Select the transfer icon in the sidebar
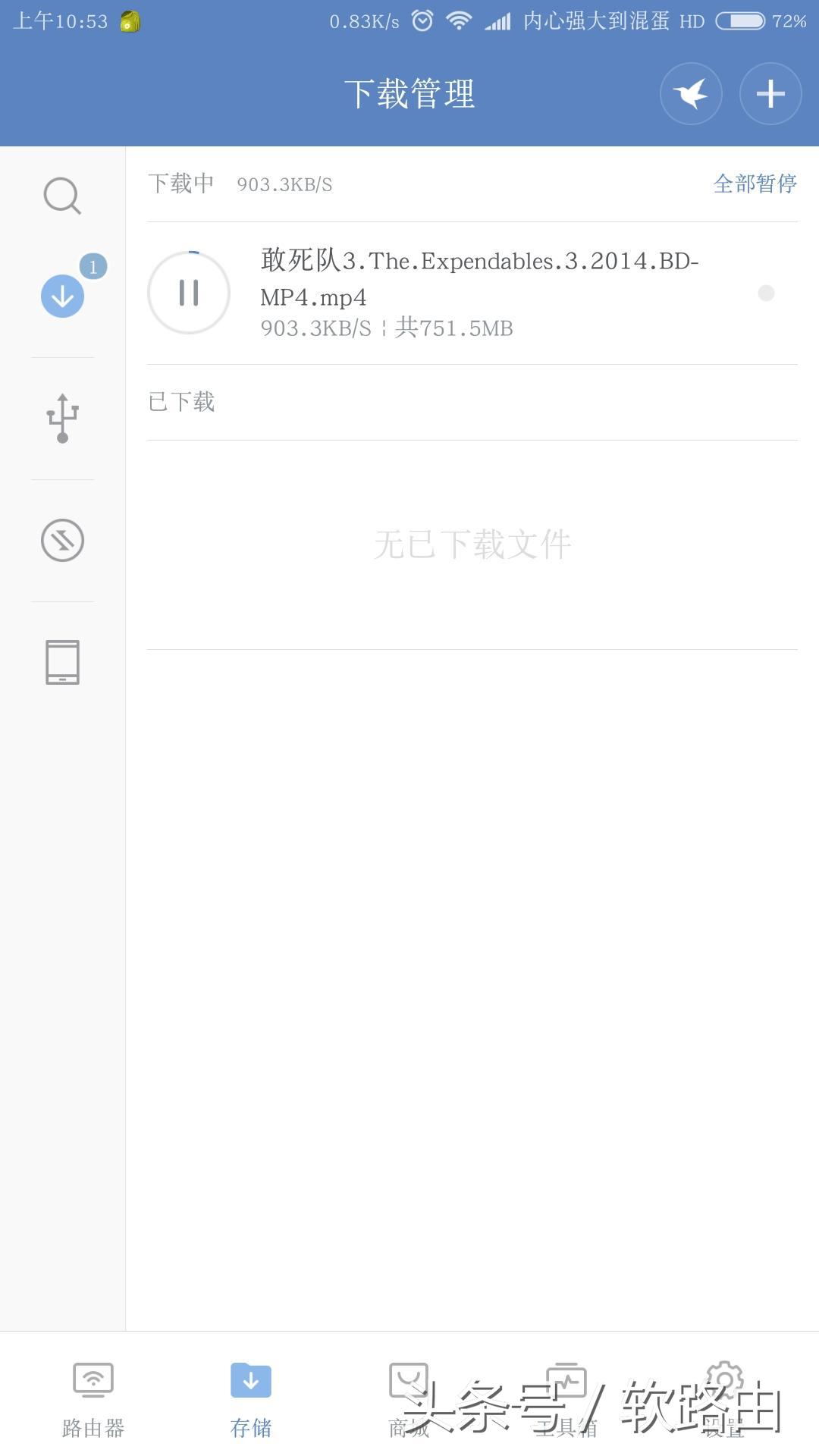Screen dimensions: 819x1456 point(61,540)
